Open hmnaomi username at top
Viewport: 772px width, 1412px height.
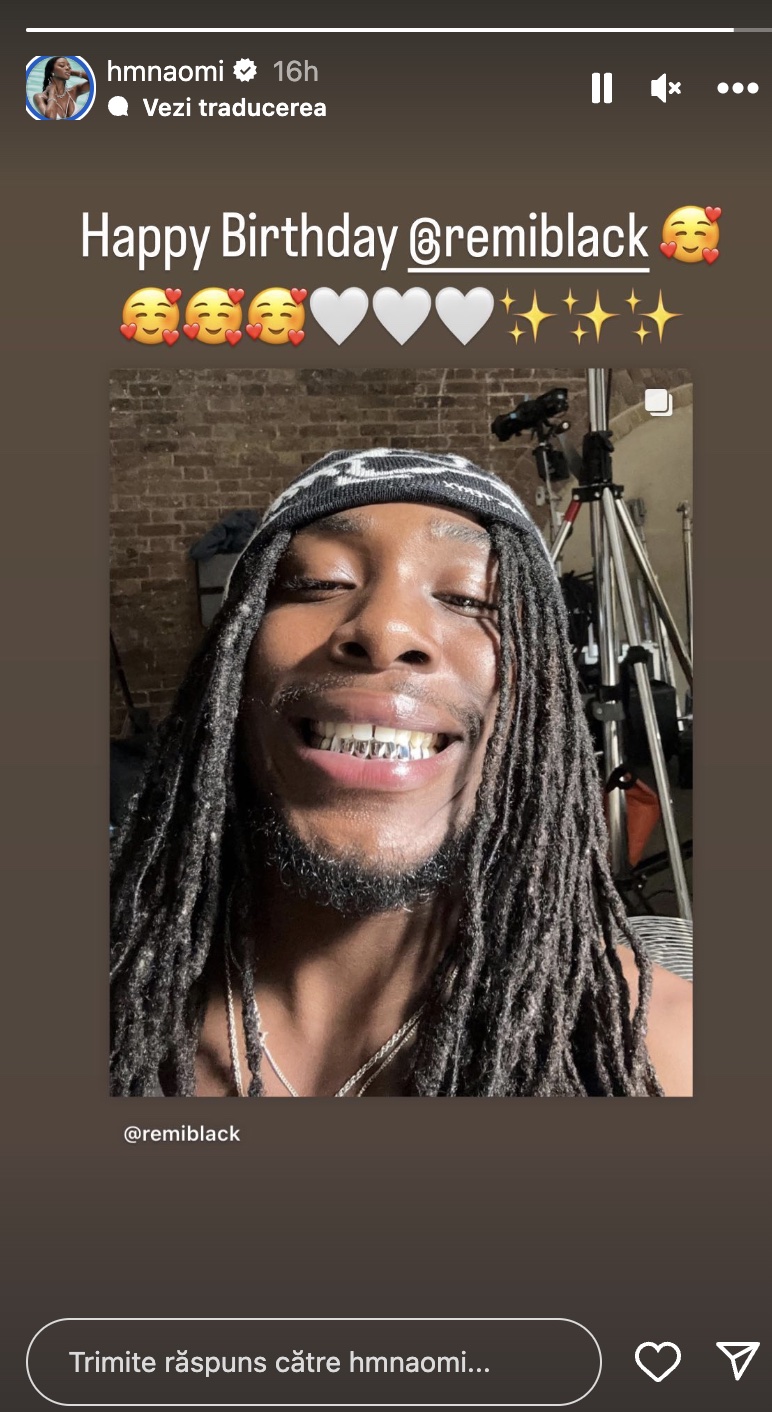[x=165, y=71]
